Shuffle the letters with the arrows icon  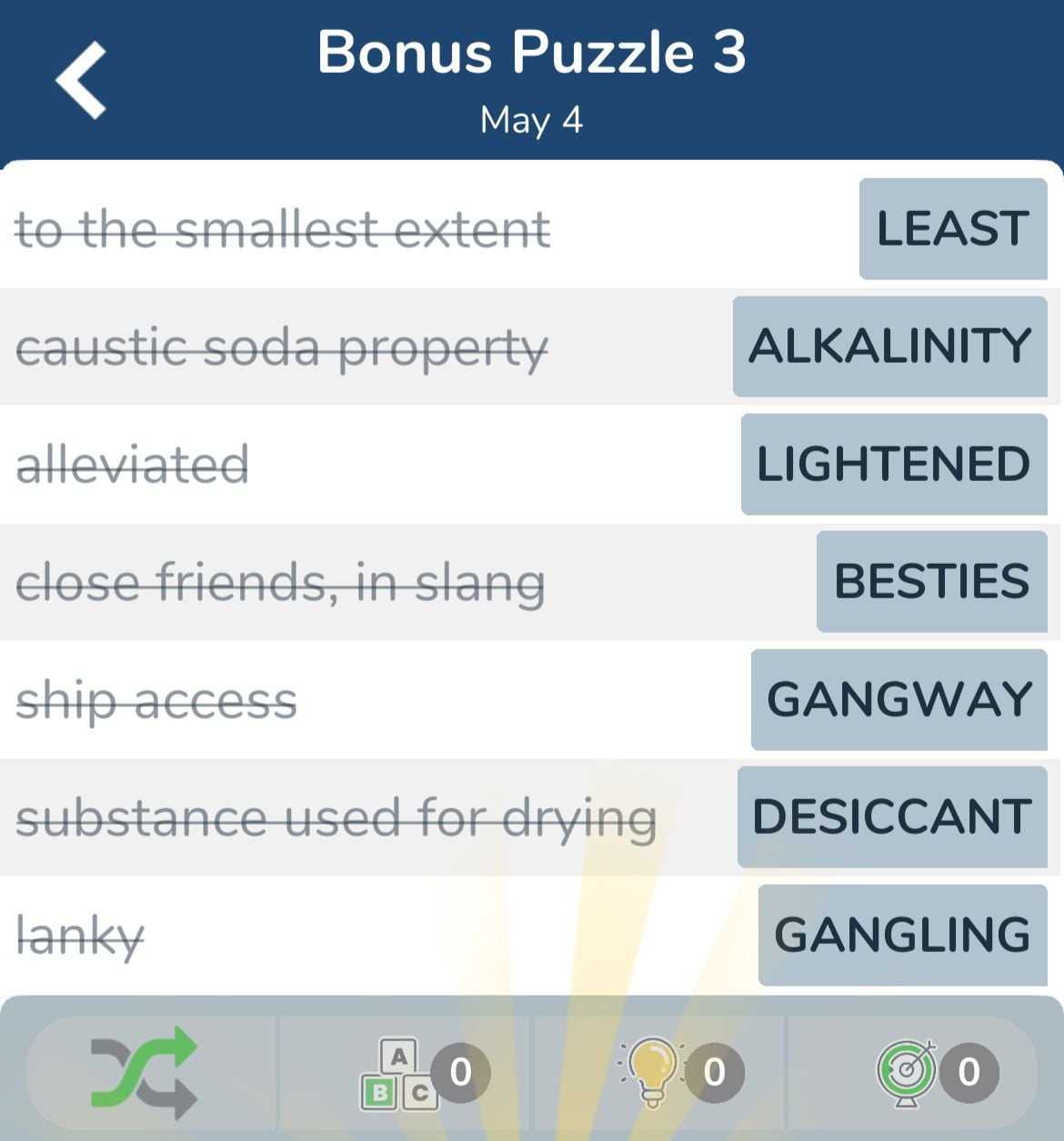click(146, 1073)
